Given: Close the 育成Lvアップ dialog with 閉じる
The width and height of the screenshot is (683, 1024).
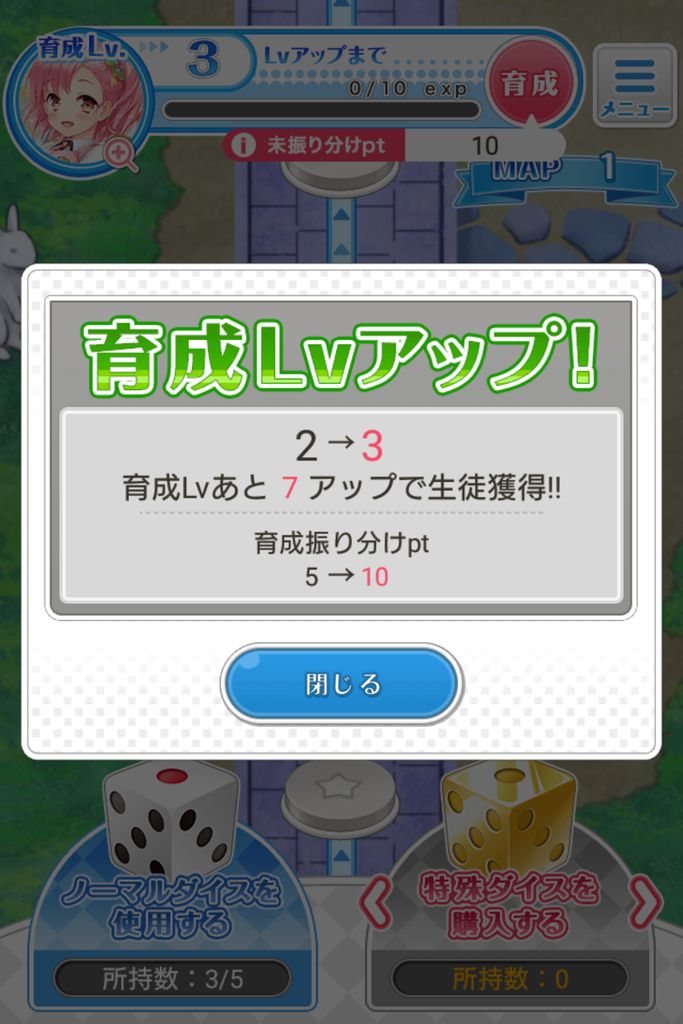Looking at the screenshot, I should [341, 684].
